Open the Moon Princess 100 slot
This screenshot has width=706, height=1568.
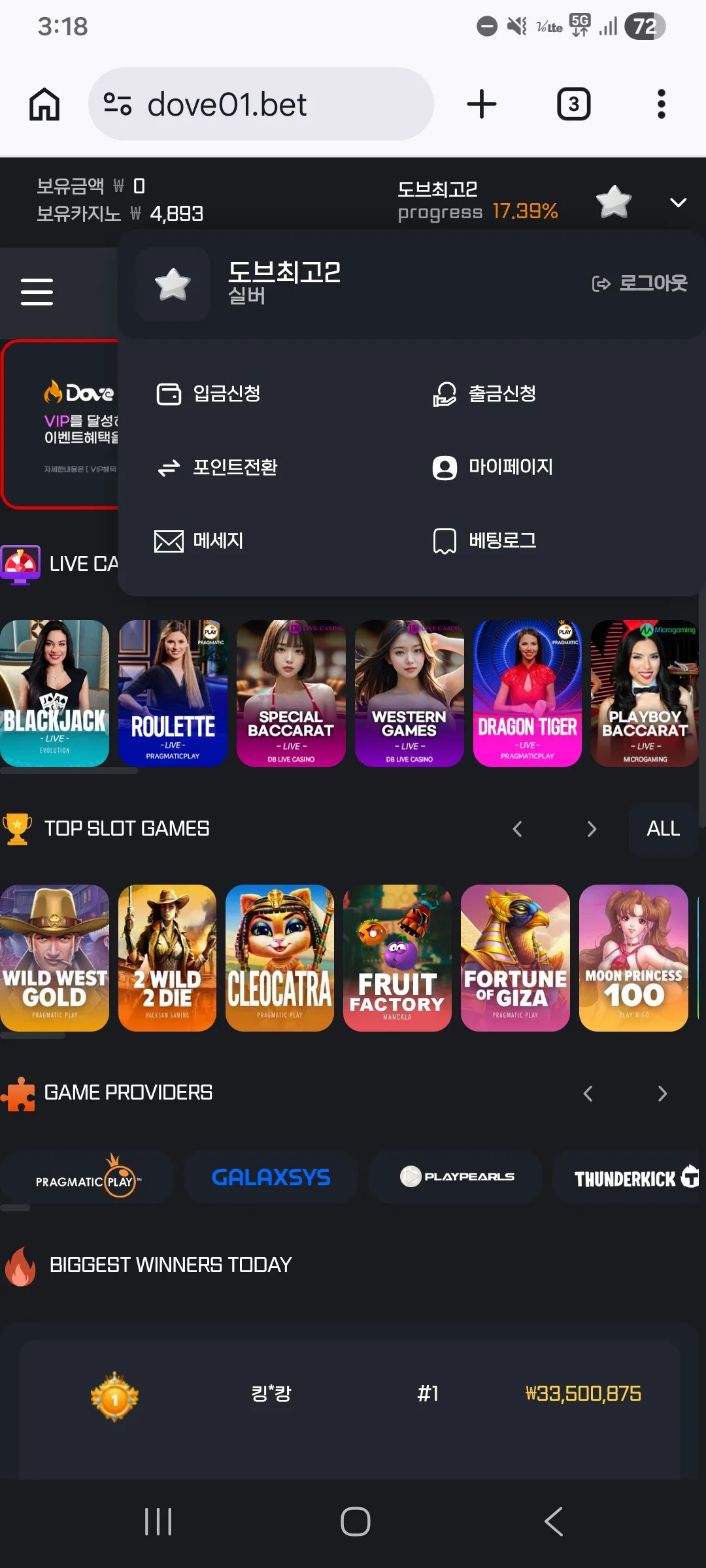point(633,958)
